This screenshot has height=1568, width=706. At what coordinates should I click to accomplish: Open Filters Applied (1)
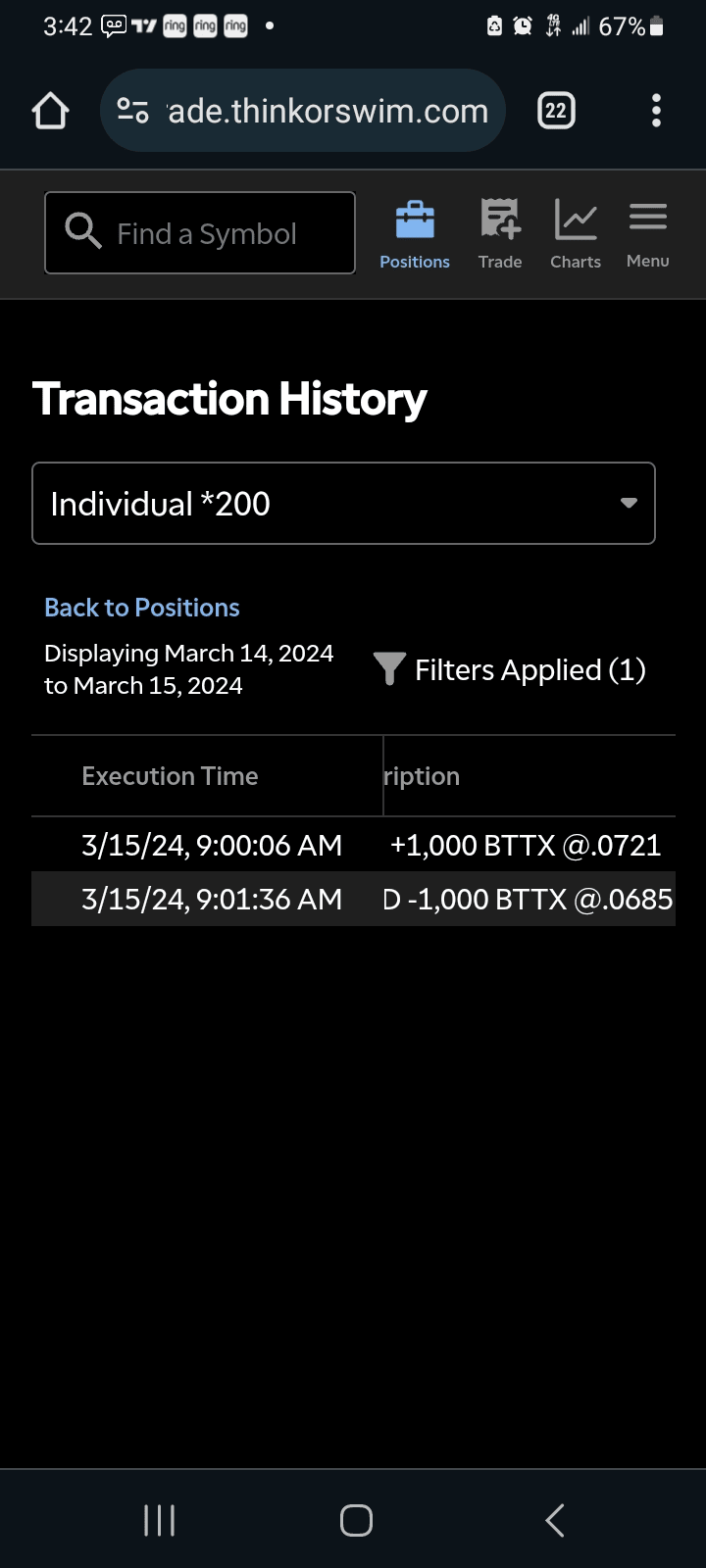click(x=510, y=670)
